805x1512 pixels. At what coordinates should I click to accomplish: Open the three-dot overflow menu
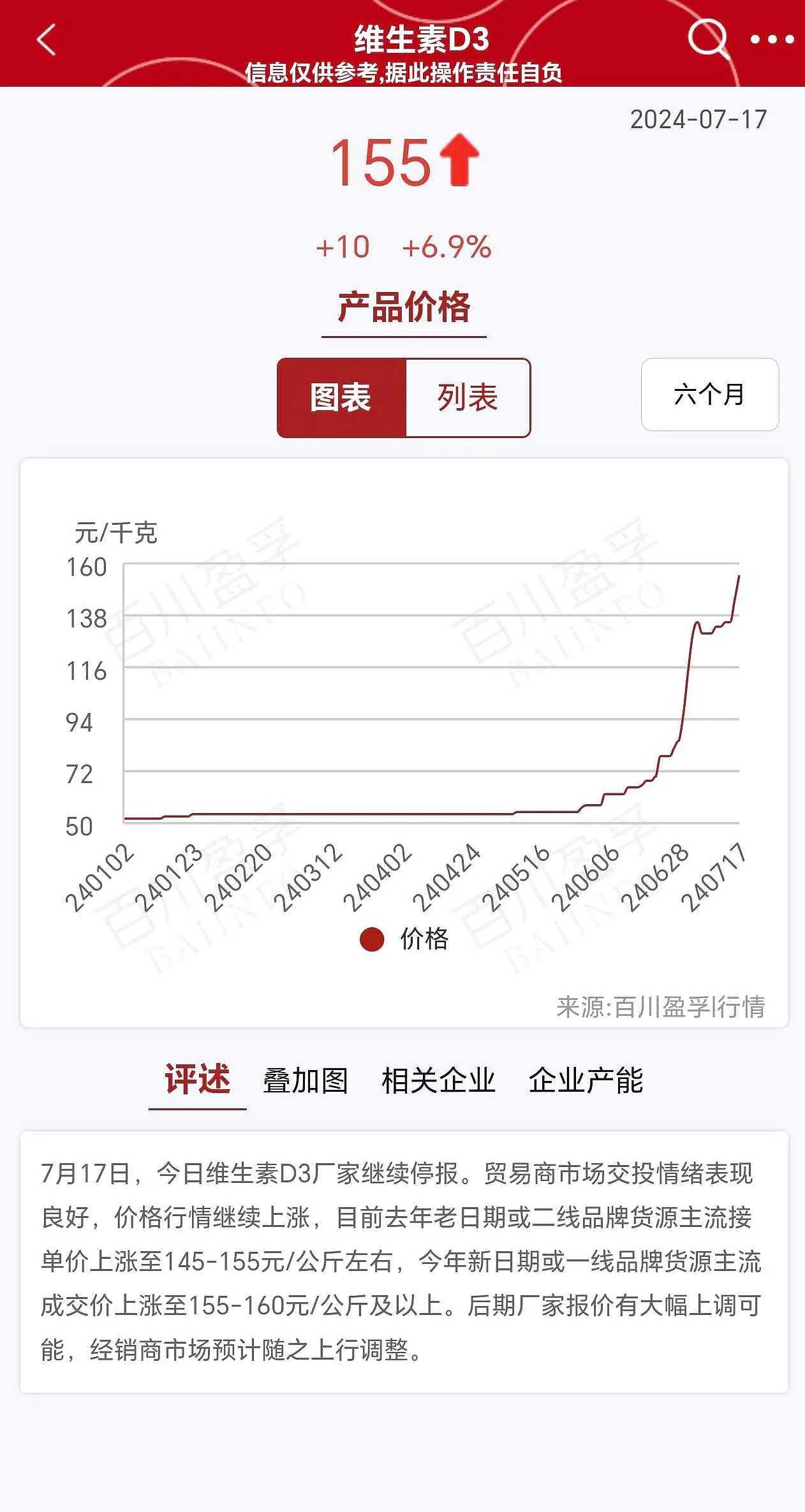pyautogui.click(x=772, y=40)
